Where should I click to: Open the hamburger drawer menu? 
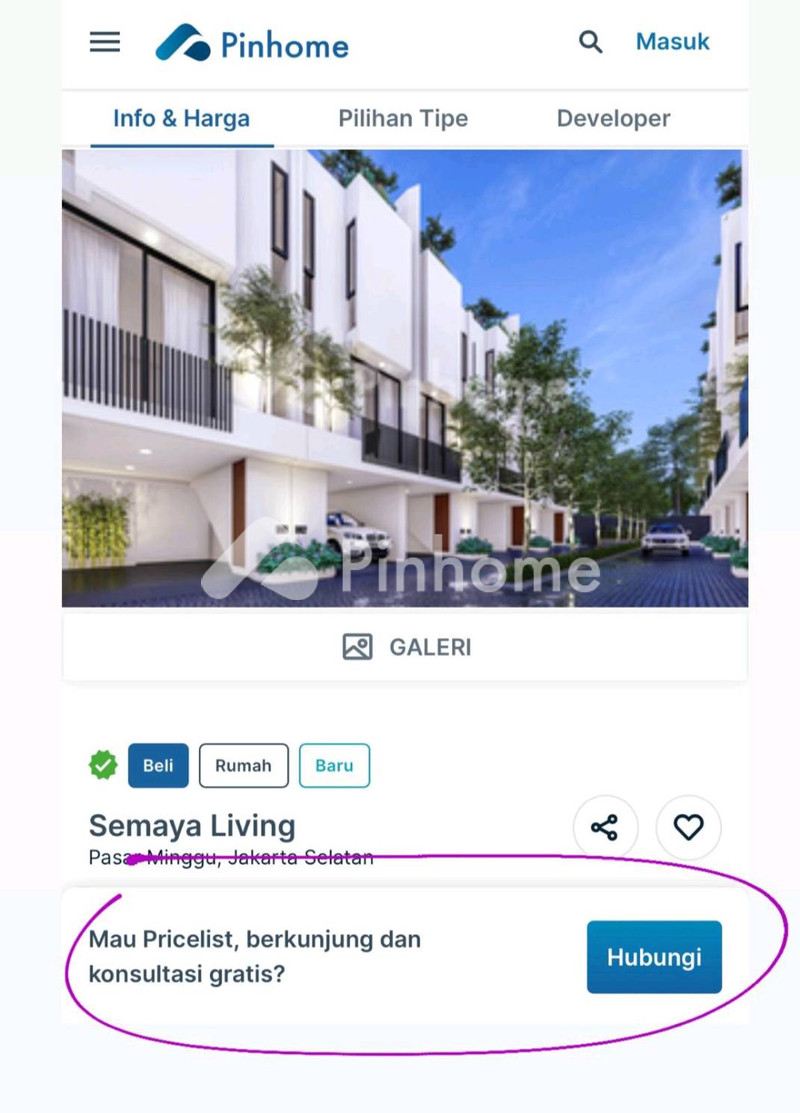(105, 42)
